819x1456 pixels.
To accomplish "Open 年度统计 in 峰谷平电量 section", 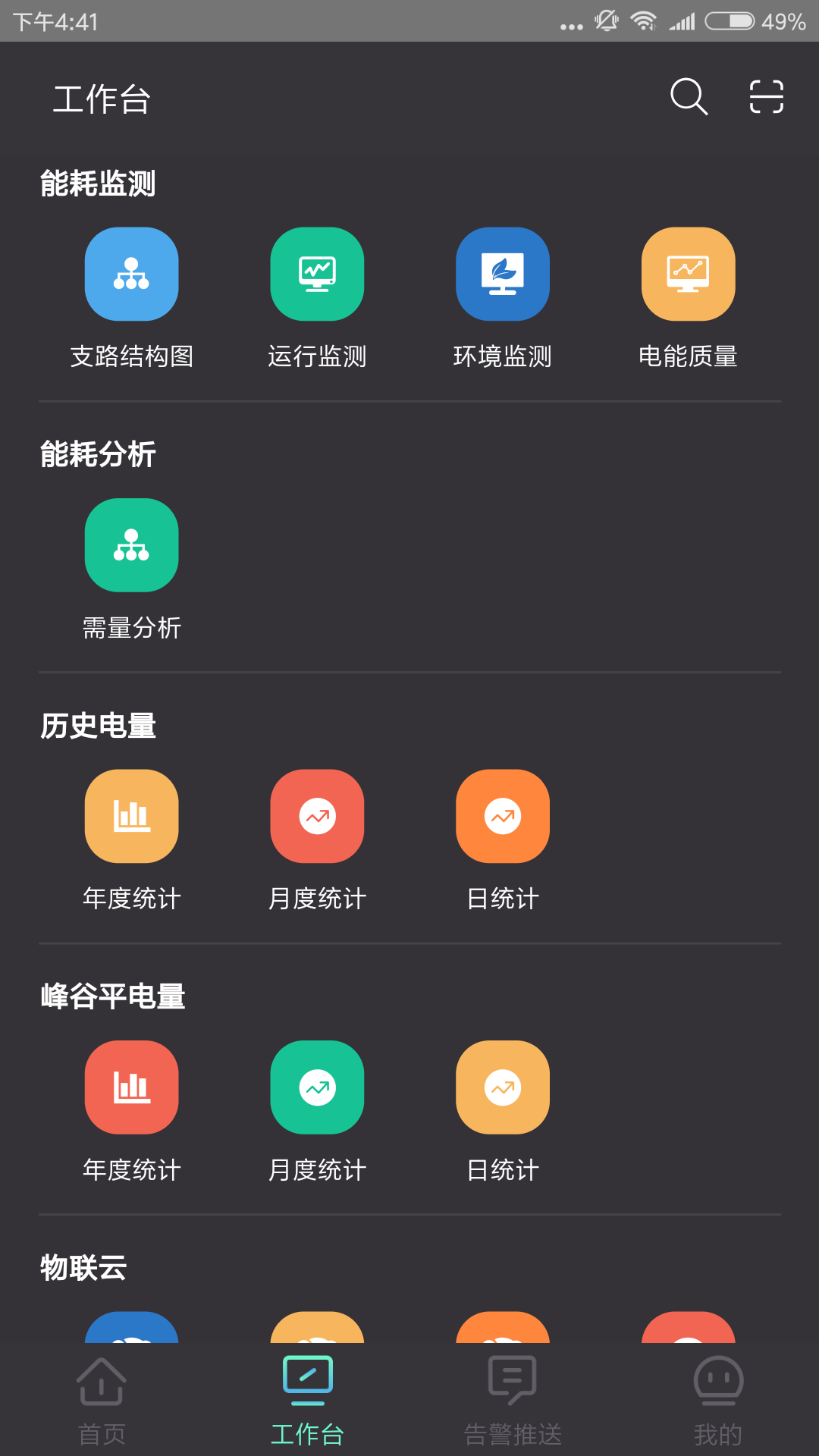I will click(131, 1087).
